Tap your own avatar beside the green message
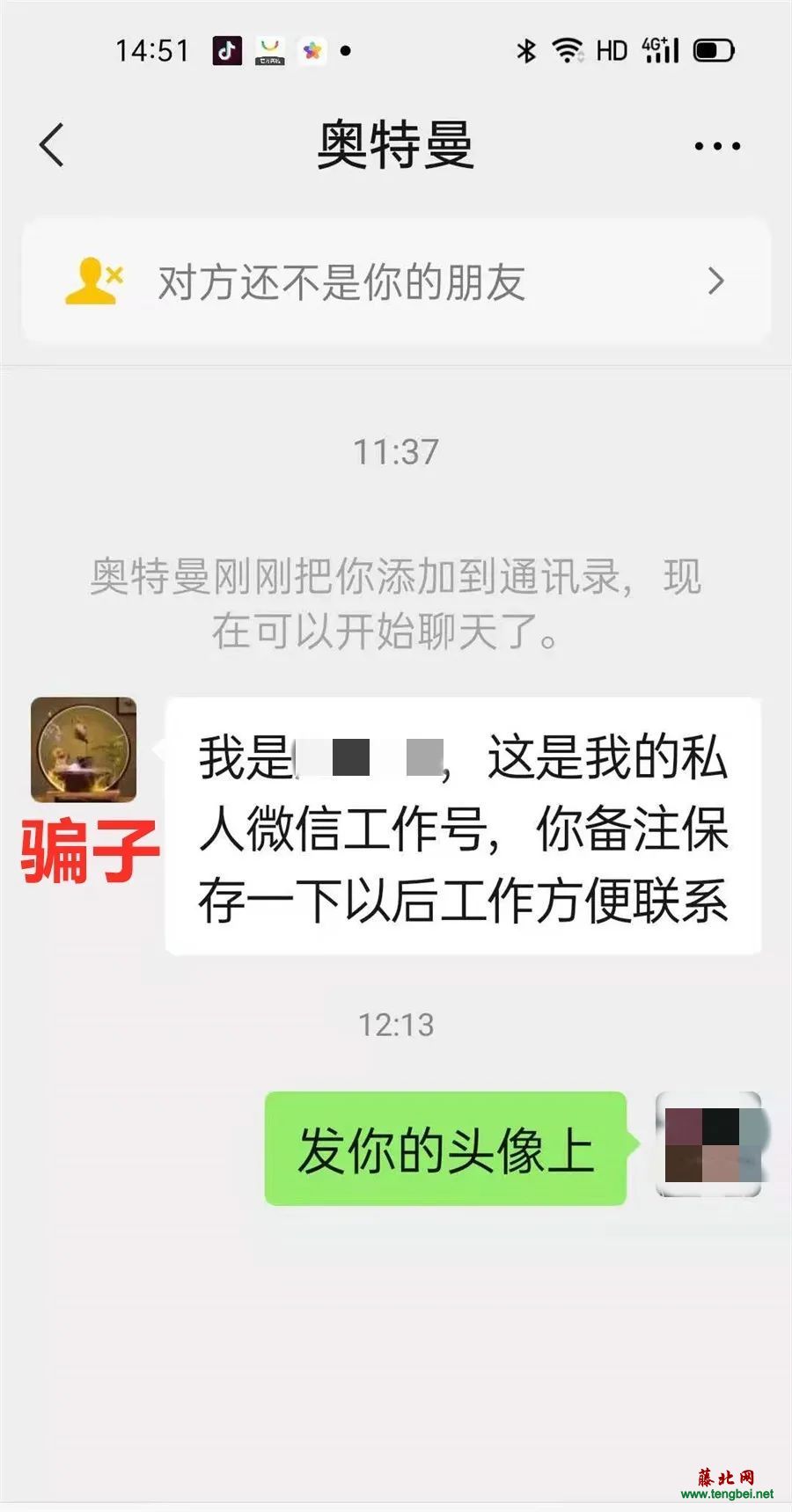792x1512 pixels. click(x=709, y=1144)
